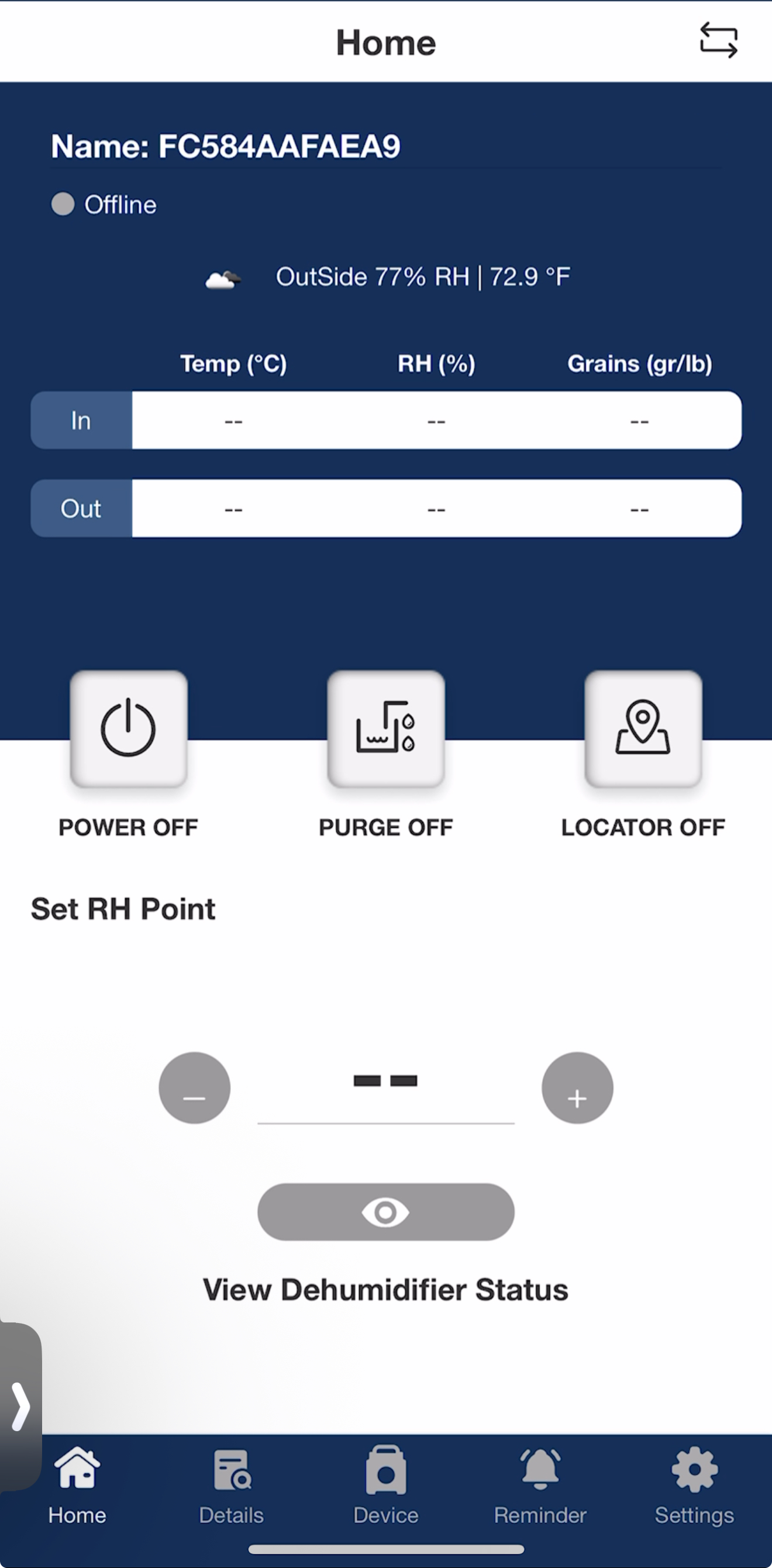Screen dimensions: 772x1568
Task: Toggle the dehumidifier power button
Action: 129,728
